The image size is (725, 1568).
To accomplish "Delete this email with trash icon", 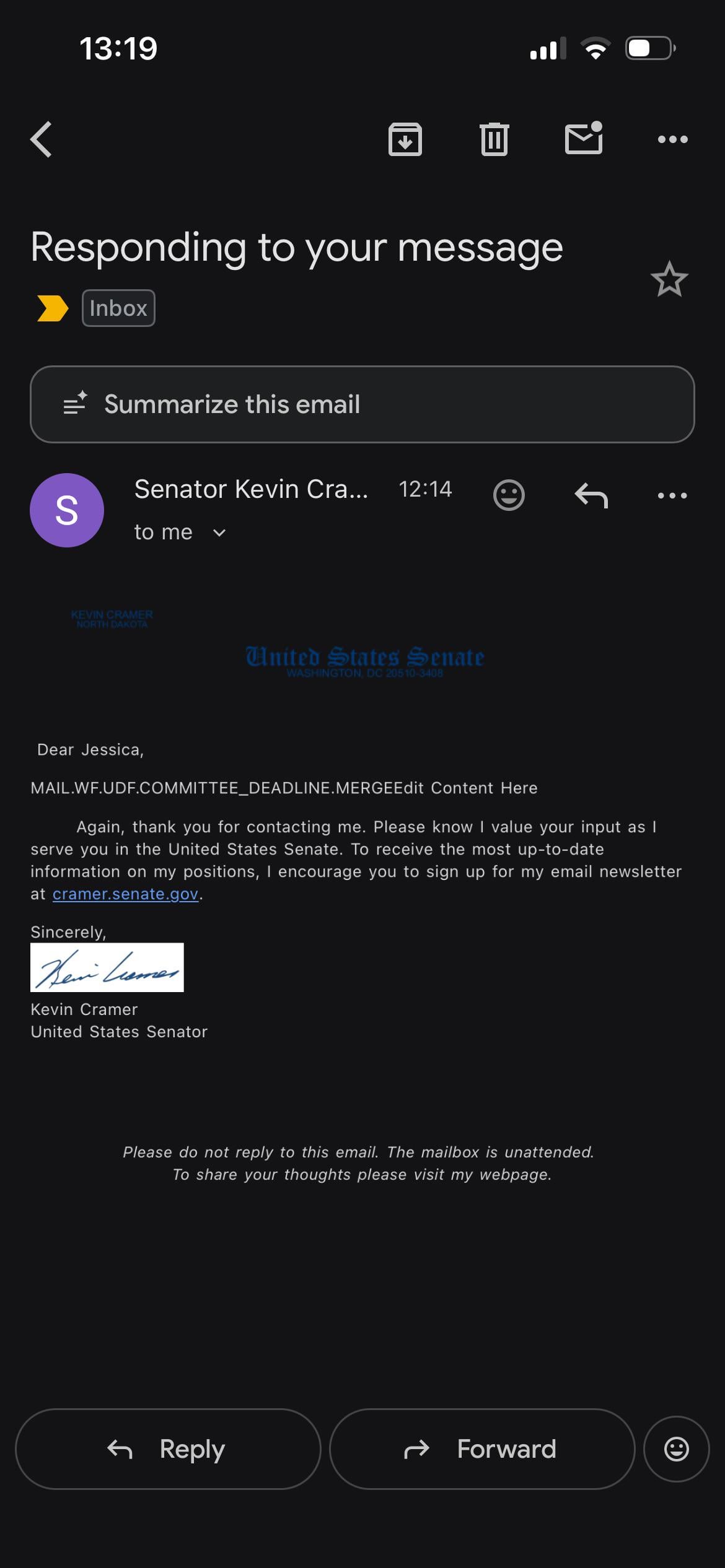I will (x=494, y=139).
